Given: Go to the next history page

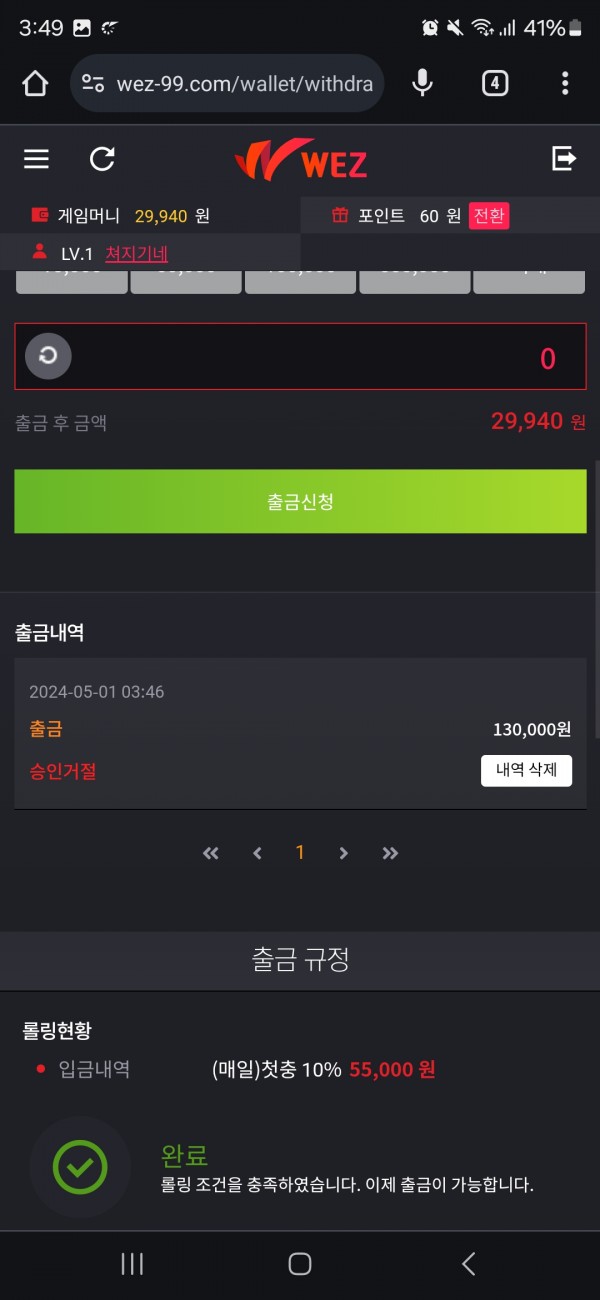Looking at the screenshot, I should tap(343, 853).
